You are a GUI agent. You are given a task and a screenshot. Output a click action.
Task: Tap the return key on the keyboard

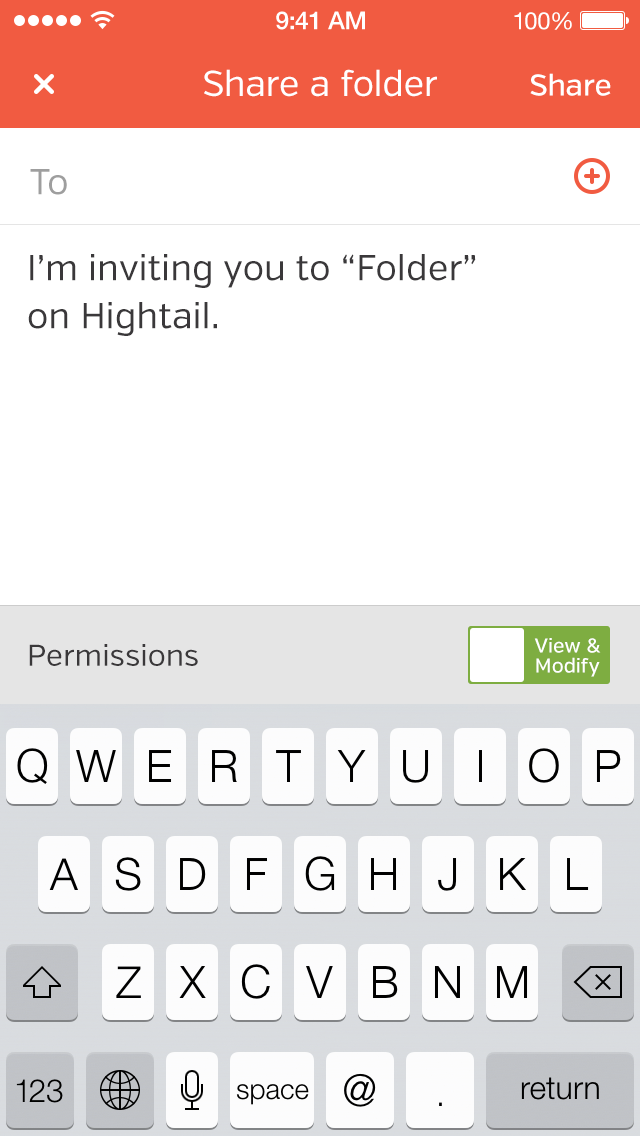[x=560, y=1089]
